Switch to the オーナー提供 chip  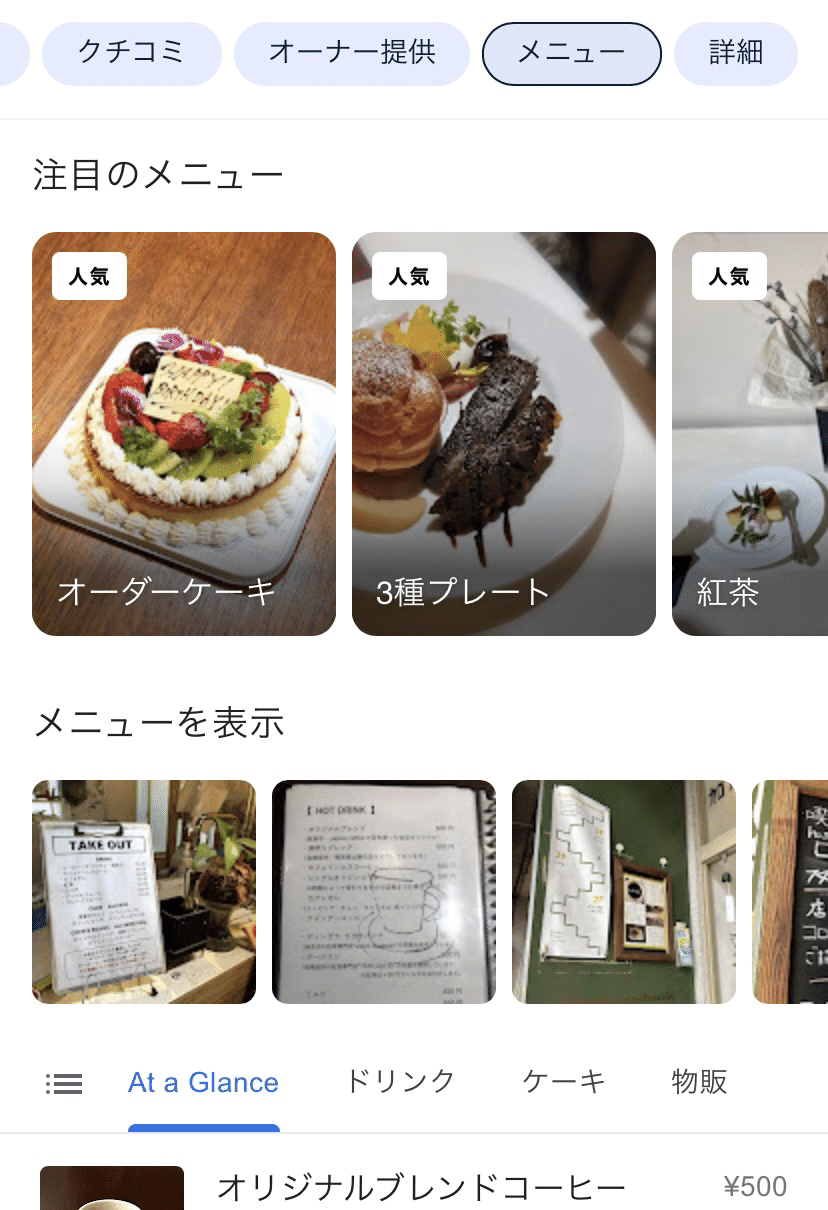point(351,53)
